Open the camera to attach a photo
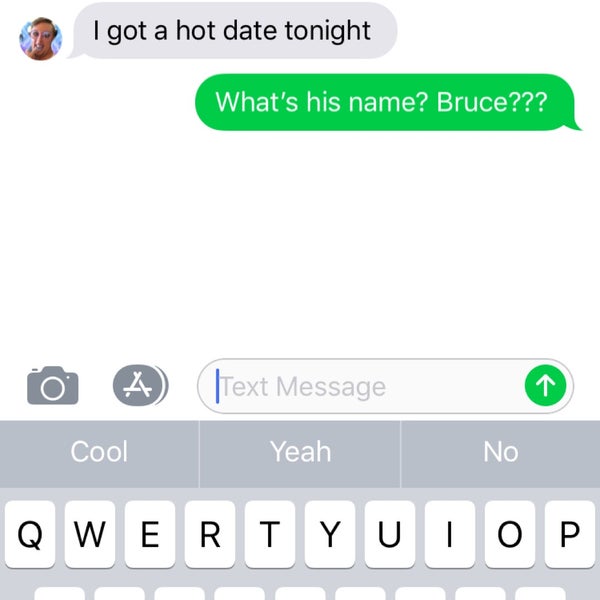Viewport: 600px width, 600px height. pos(52,385)
